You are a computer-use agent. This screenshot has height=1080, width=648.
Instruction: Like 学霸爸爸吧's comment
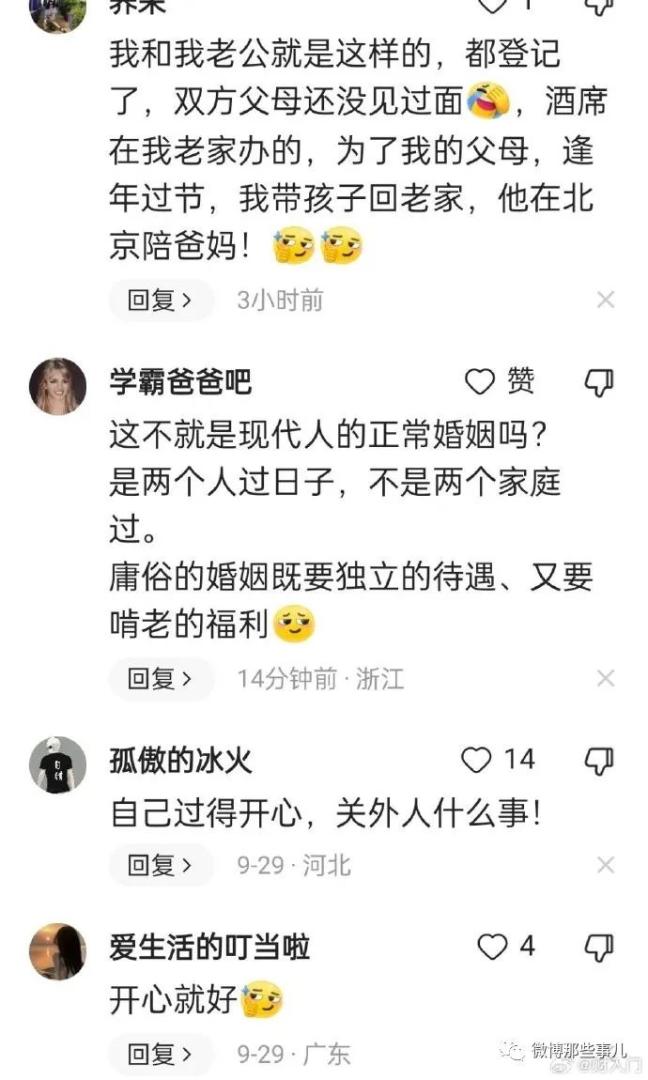click(482, 381)
